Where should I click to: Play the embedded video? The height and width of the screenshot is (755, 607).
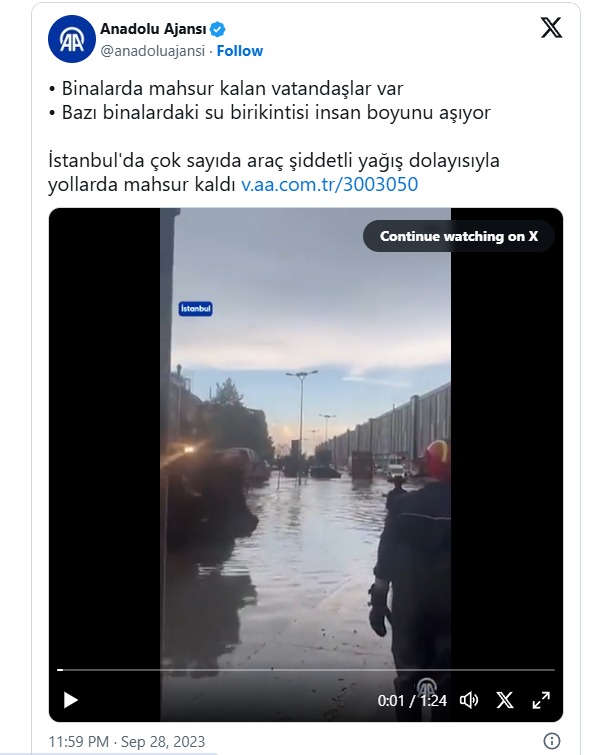click(x=70, y=700)
